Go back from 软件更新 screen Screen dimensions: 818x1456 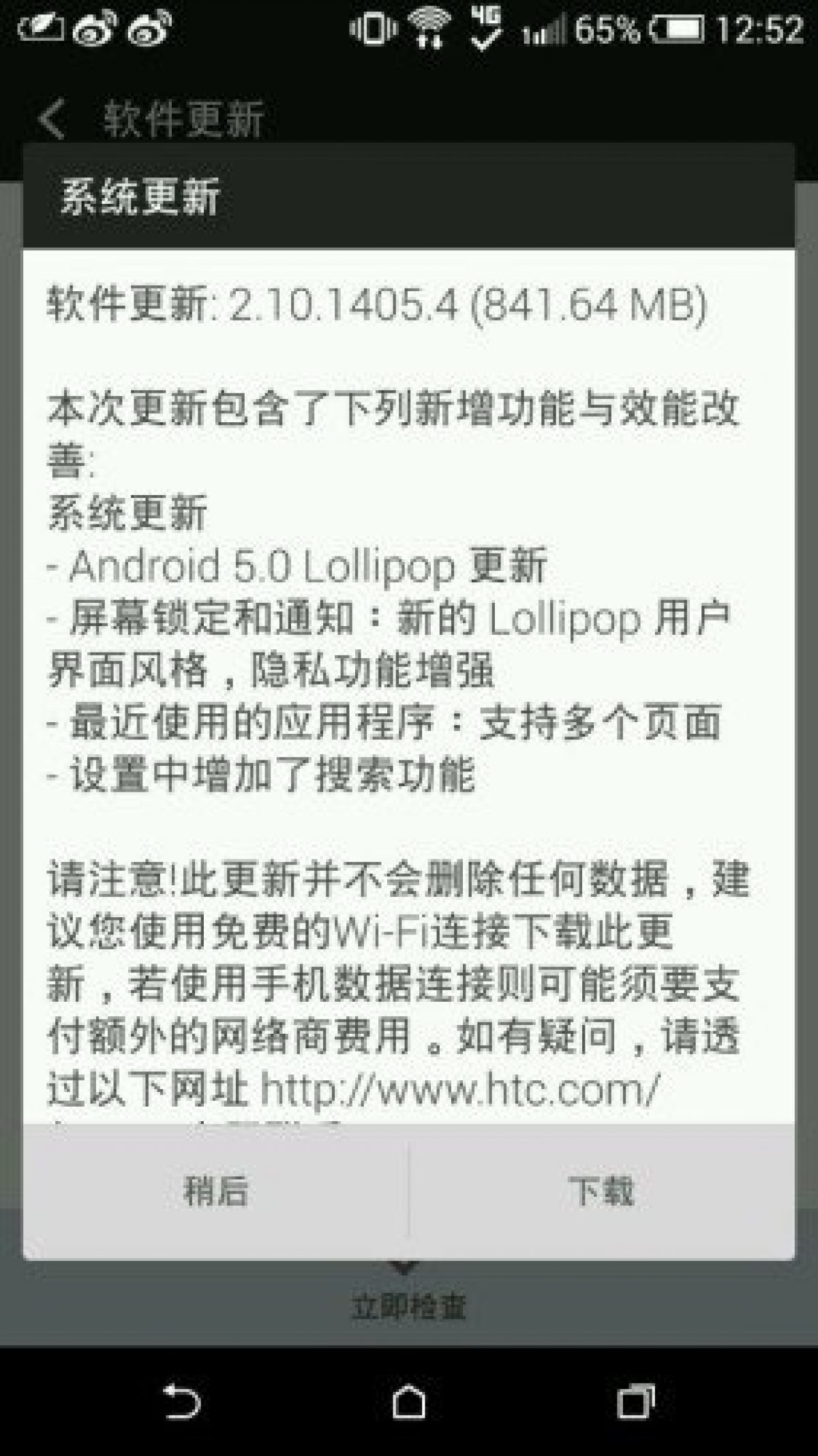(x=52, y=119)
